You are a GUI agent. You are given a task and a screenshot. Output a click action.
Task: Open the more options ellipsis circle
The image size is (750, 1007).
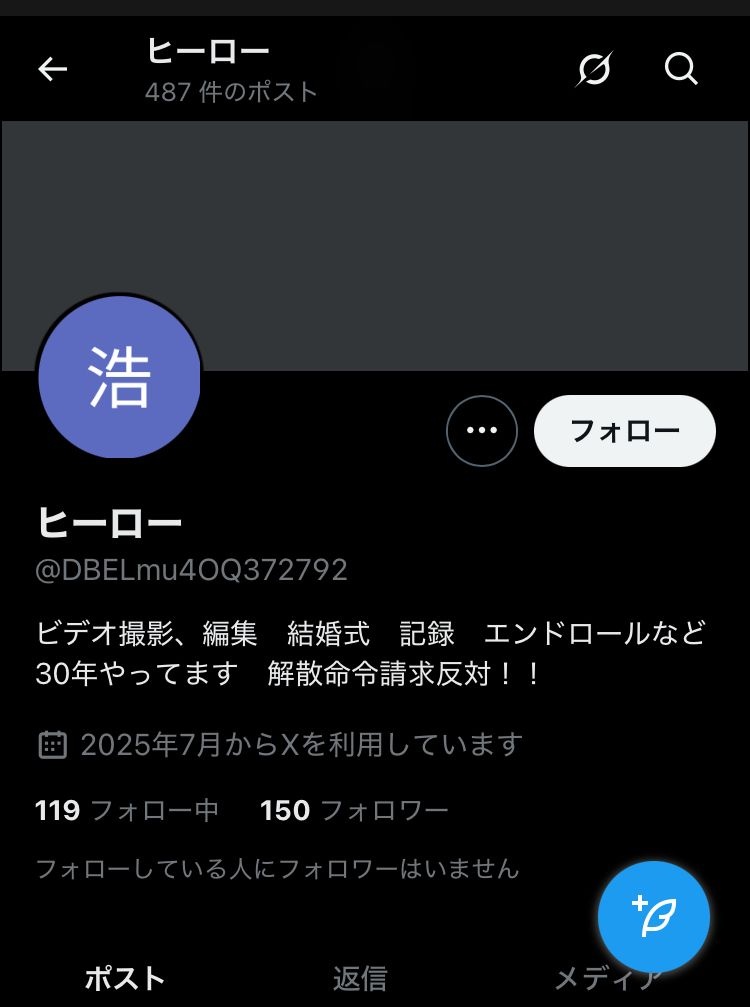pos(482,430)
